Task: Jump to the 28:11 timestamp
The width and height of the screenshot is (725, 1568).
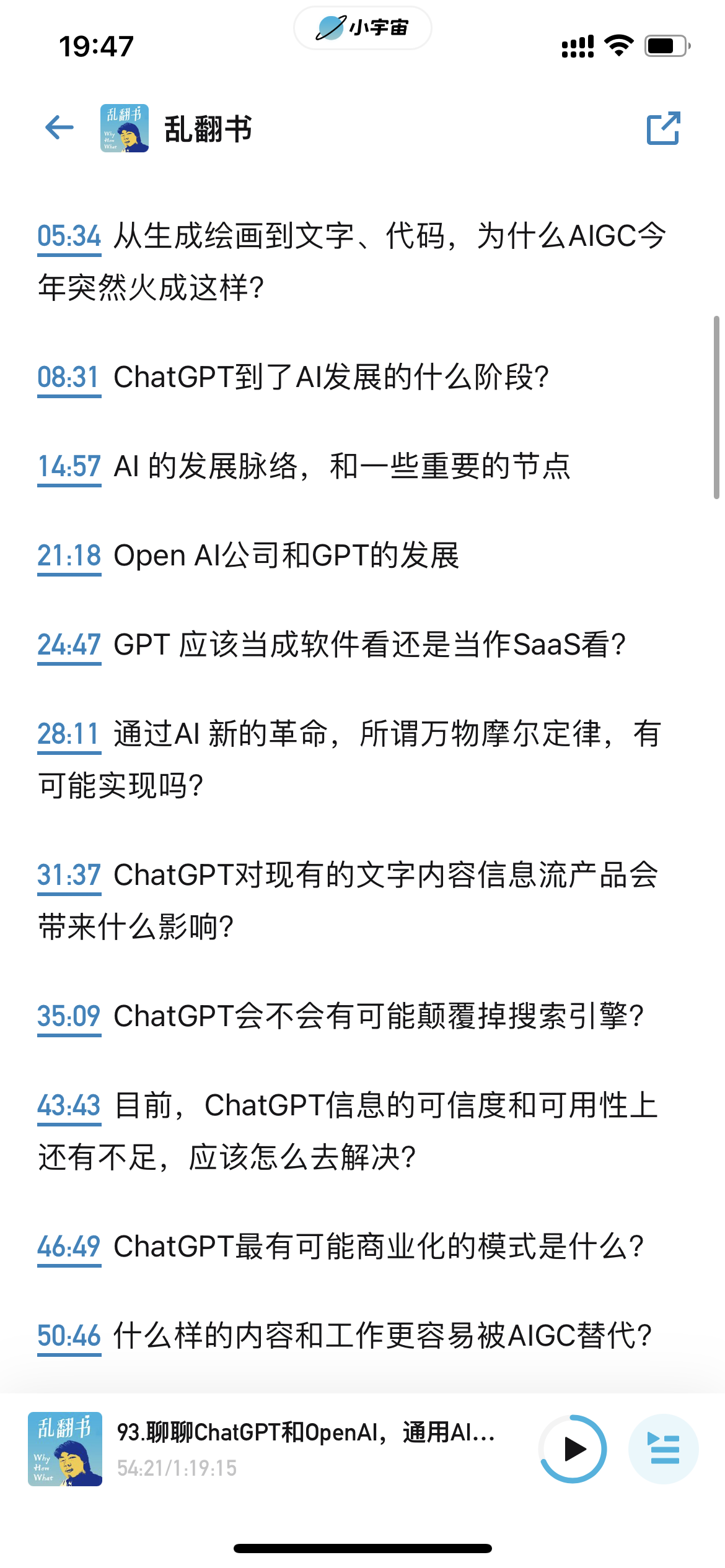Action: tap(69, 734)
